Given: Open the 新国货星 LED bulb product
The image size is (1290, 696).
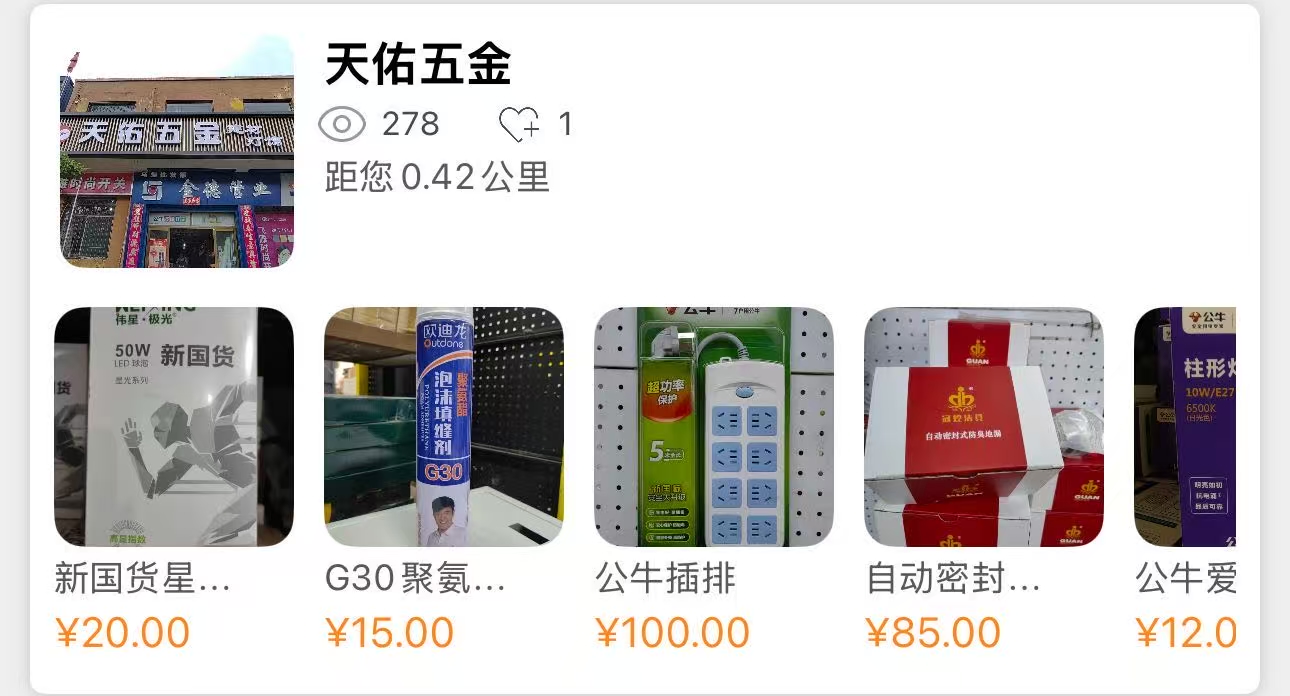Looking at the screenshot, I should click(x=174, y=427).
